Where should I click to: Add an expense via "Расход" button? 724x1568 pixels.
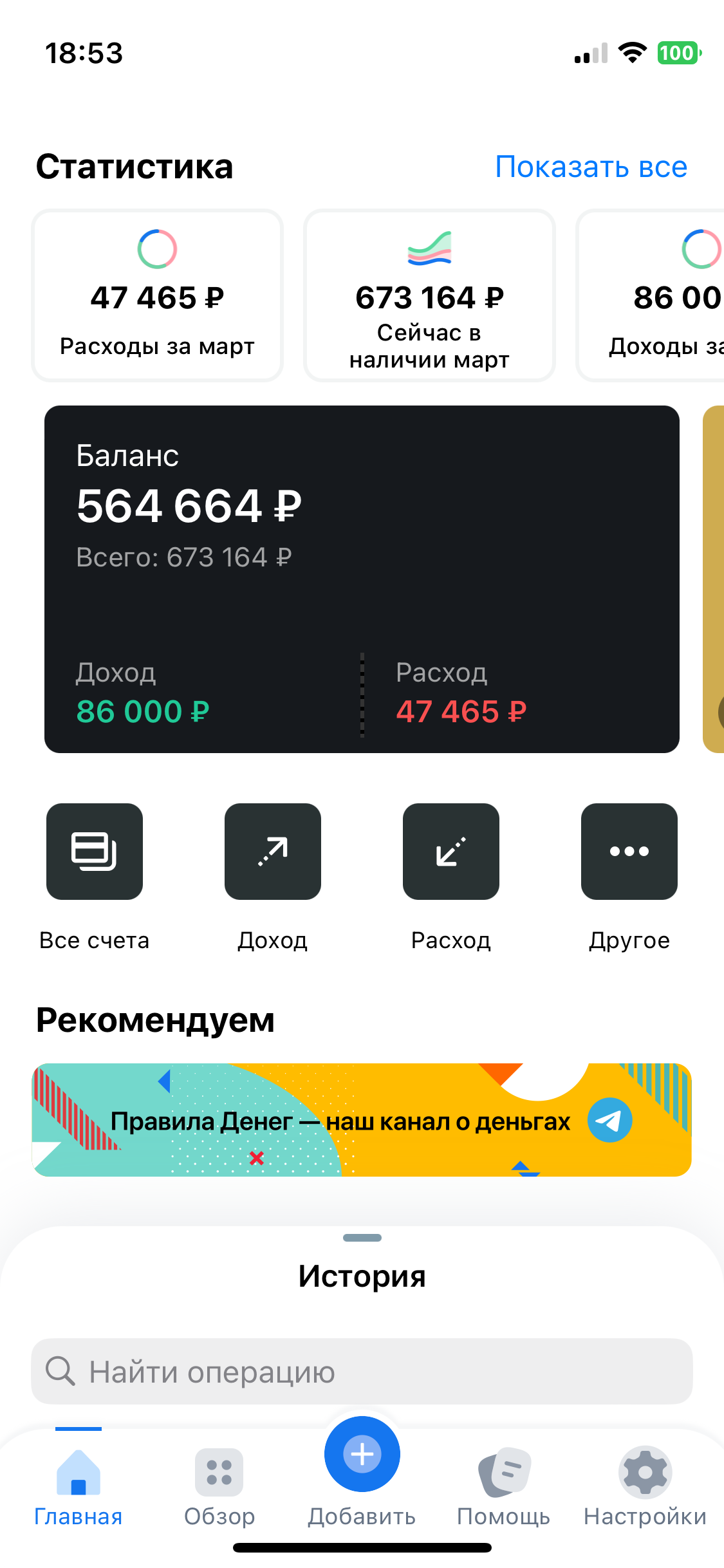(x=451, y=852)
